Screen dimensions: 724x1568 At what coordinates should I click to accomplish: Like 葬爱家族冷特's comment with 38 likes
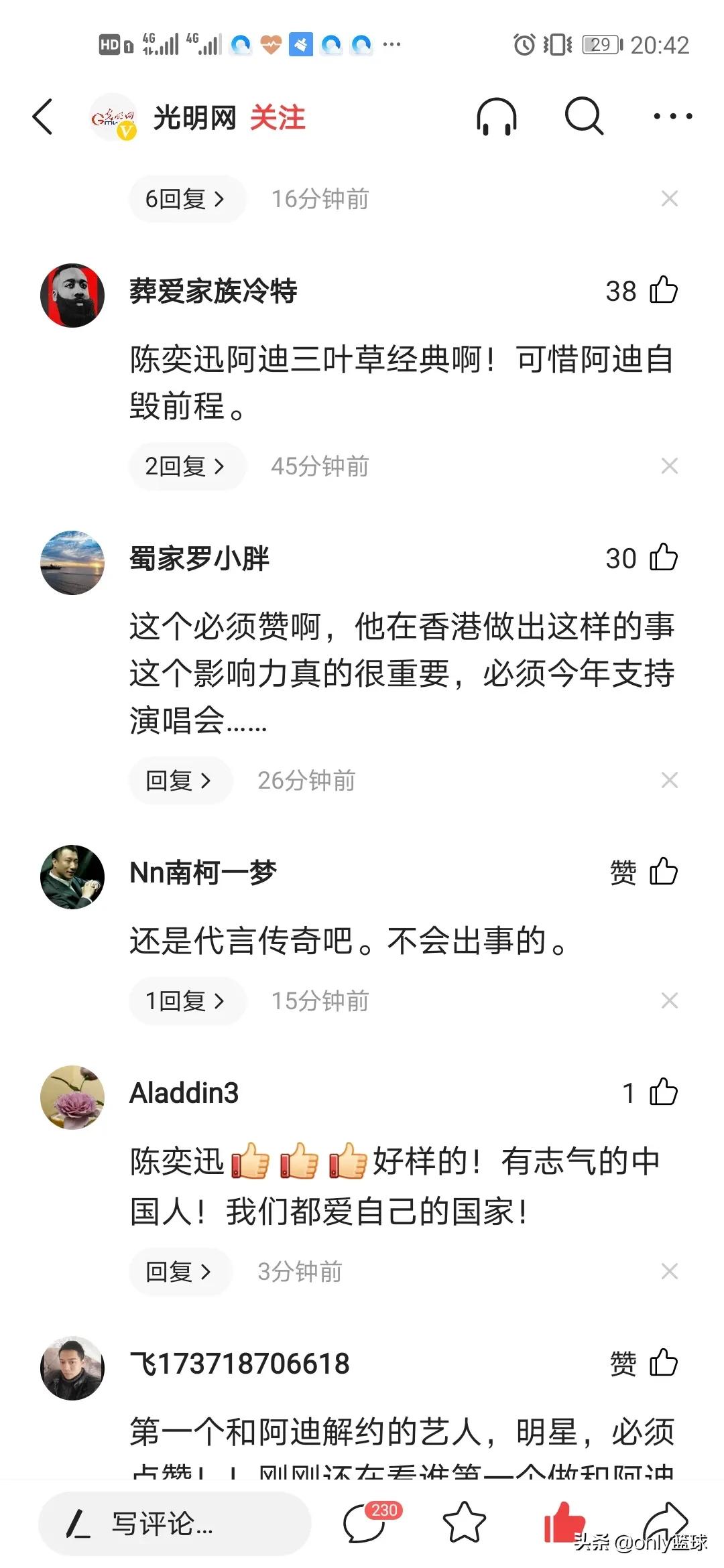tap(662, 291)
